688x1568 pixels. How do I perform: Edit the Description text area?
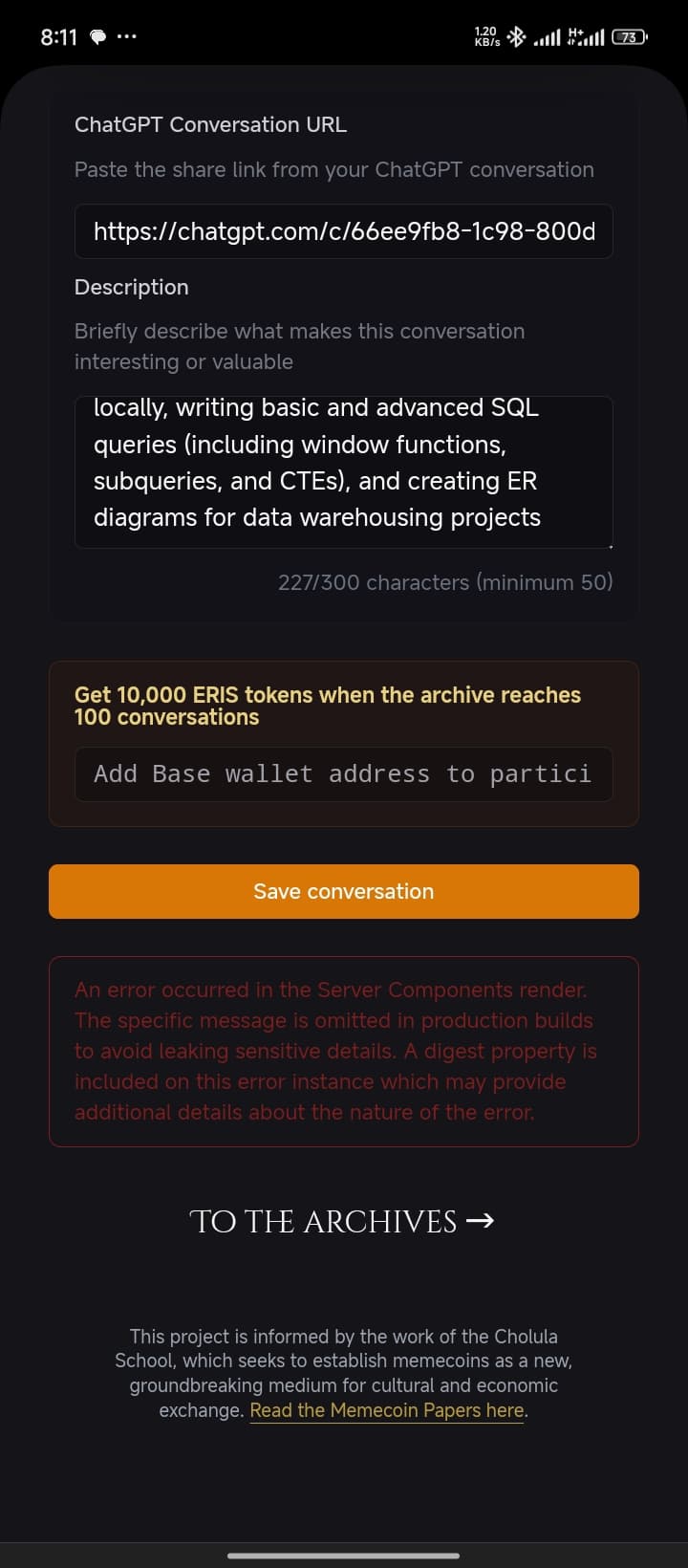point(344,472)
